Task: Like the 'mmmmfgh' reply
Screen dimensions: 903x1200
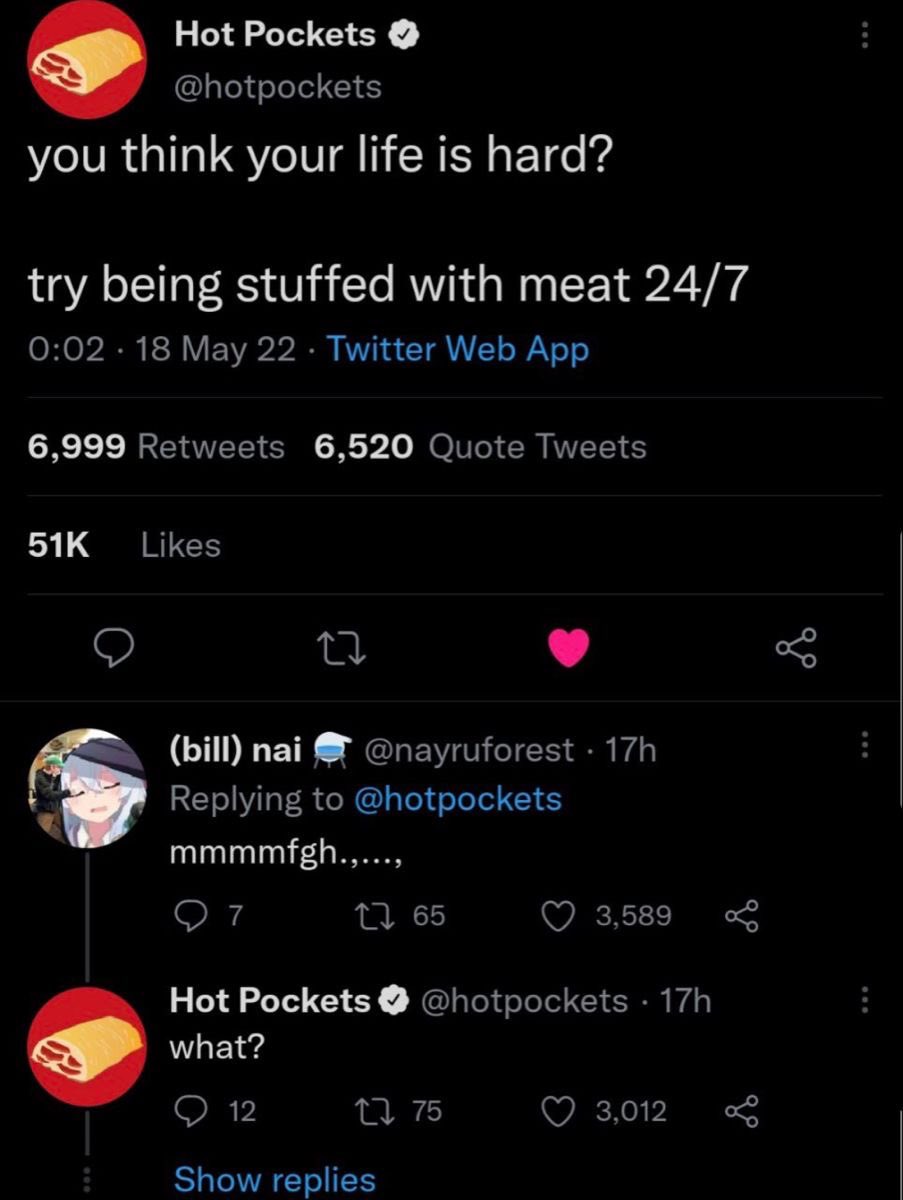Action: (x=560, y=915)
